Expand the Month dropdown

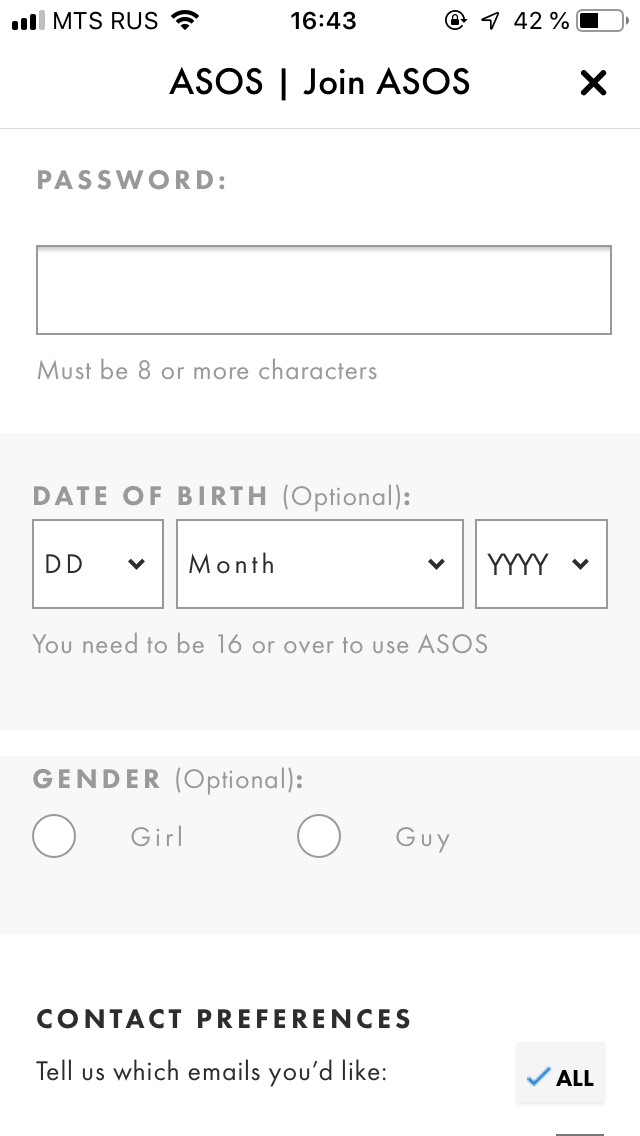pyautogui.click(x=320, y=564)
